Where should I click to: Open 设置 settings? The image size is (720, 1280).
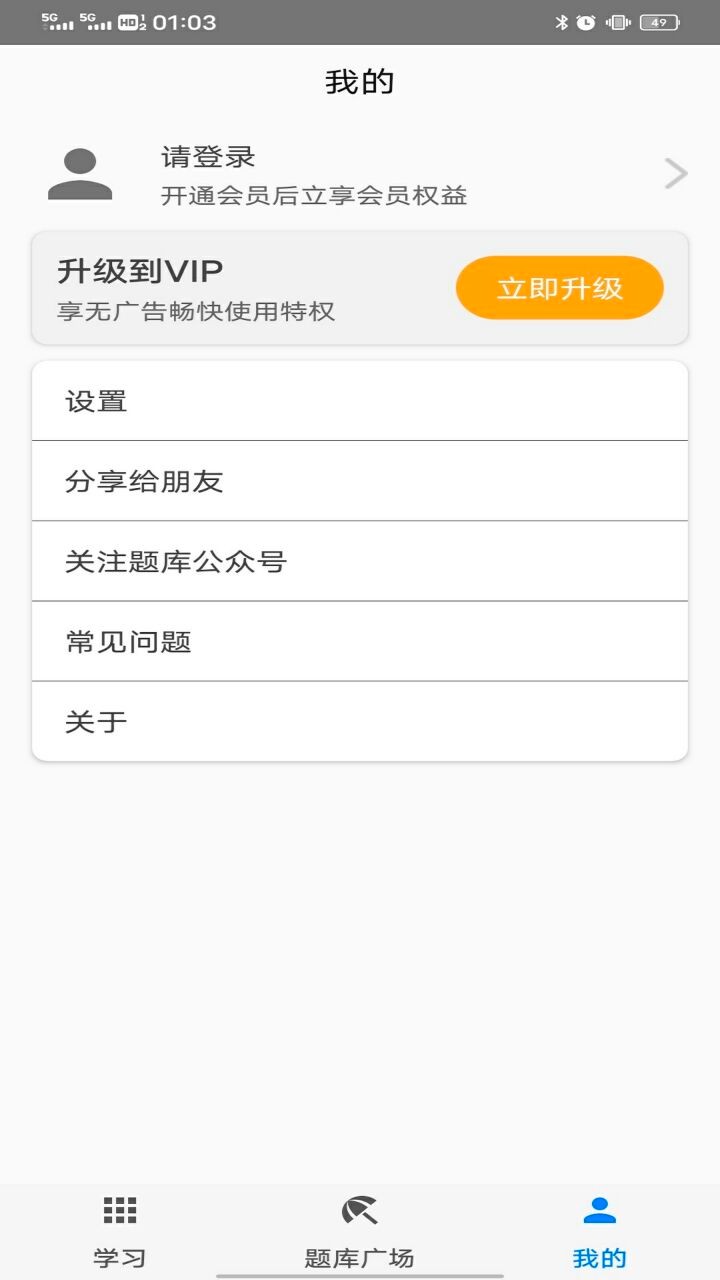(x=360, y=401)
